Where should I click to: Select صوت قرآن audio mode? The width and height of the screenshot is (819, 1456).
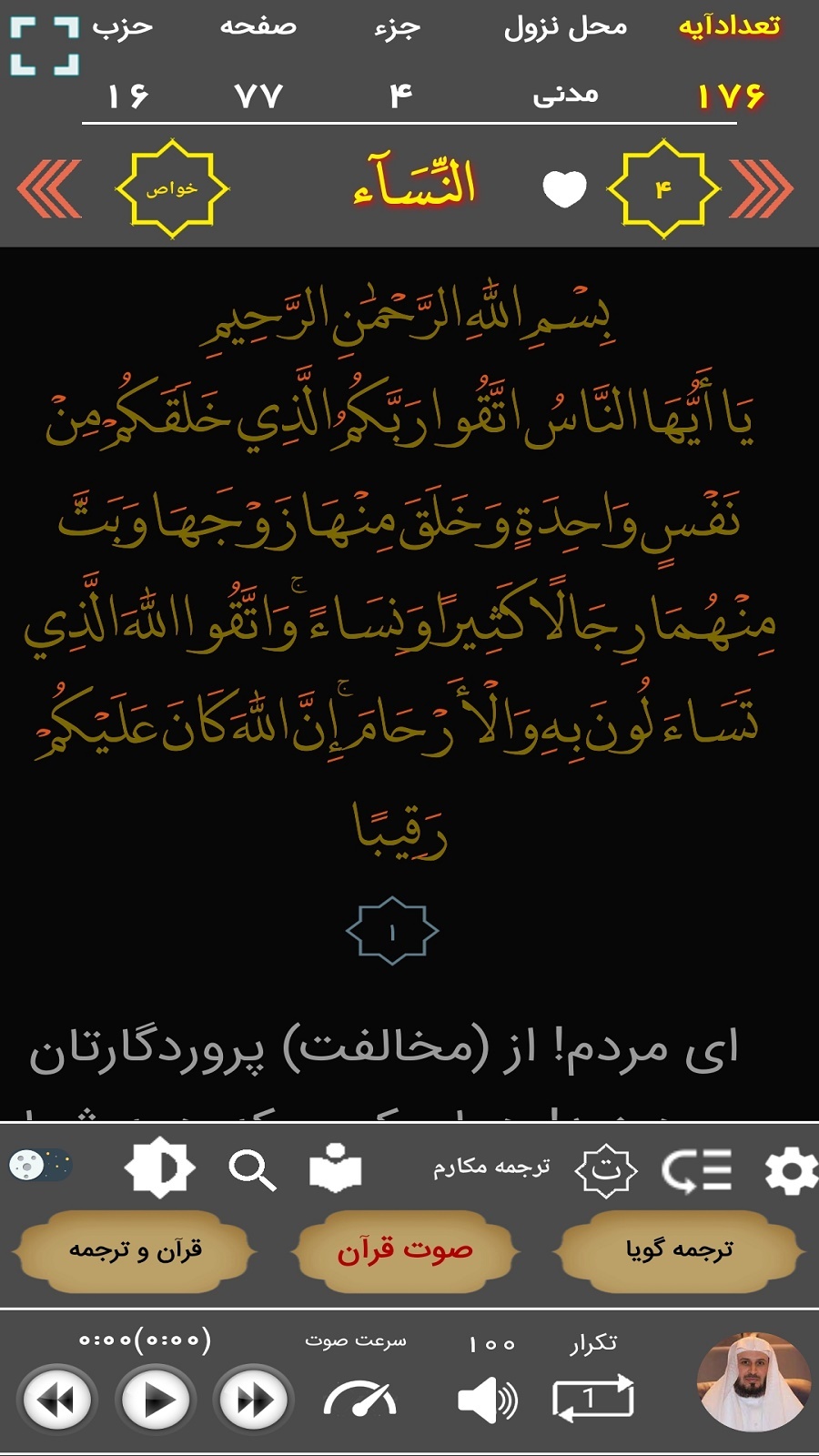pyautogui.click(x=405, y=1250)
